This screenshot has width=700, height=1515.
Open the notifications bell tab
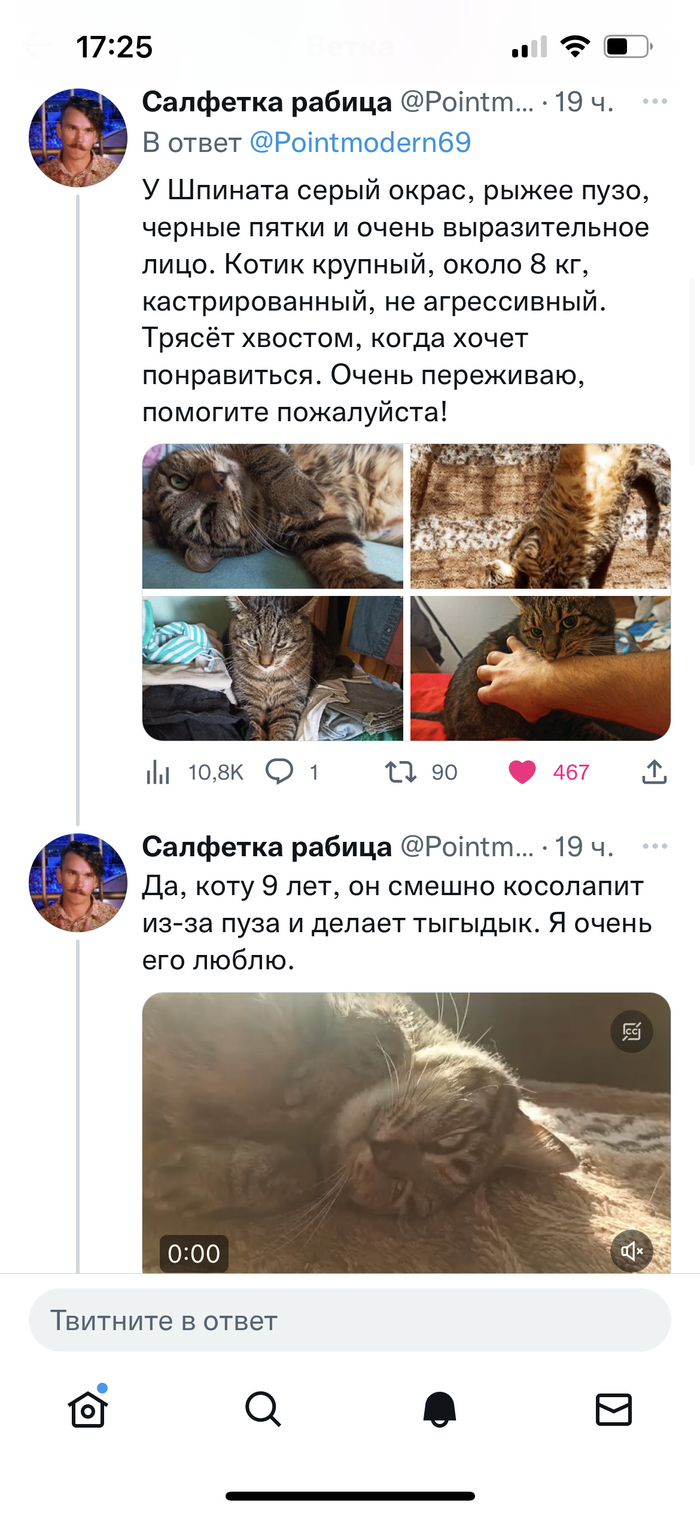pos(439,1409)
